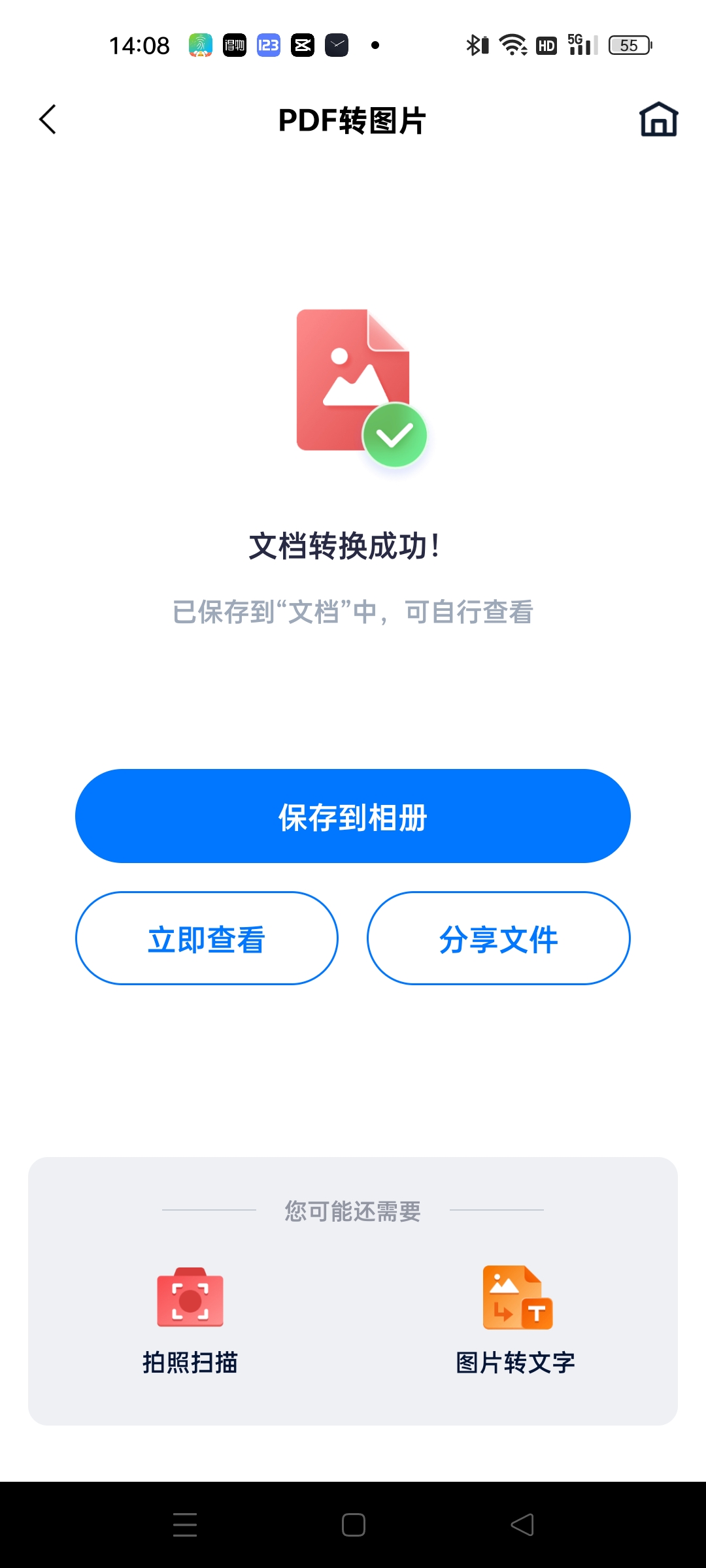Tap the 5G signal indicator
Screen dimensions: 706x1568
tap(582, 44)
